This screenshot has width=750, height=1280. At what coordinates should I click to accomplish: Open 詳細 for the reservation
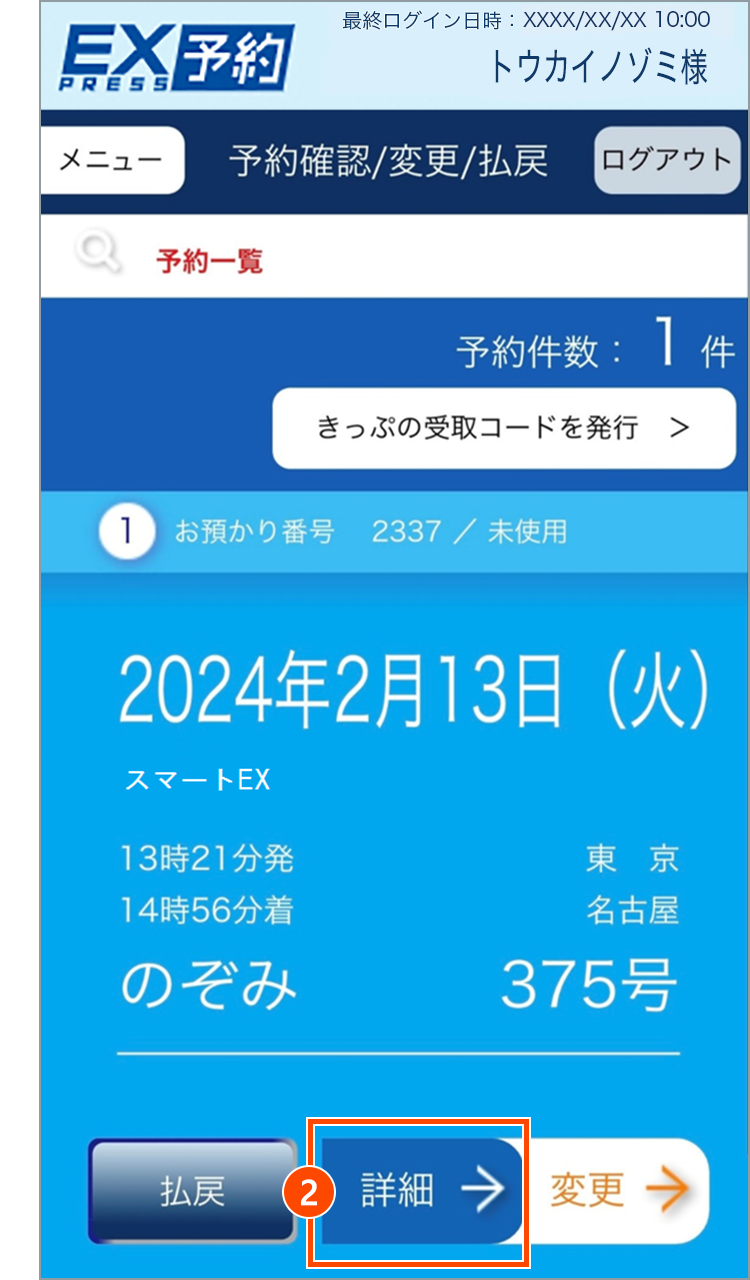[420, 1191]
